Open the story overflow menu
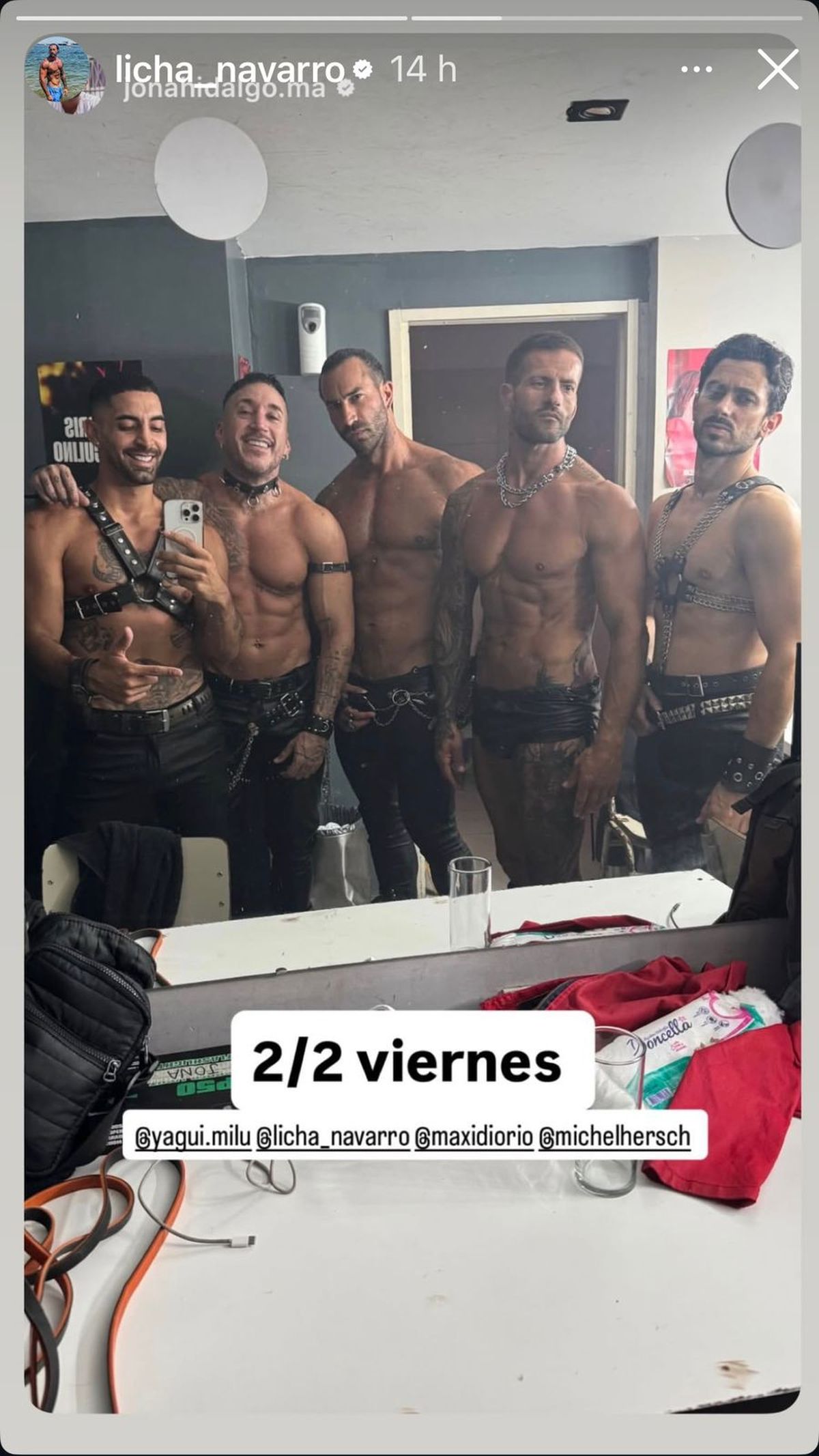This screenshot has width=819, height=1456. tap(696, 69)
